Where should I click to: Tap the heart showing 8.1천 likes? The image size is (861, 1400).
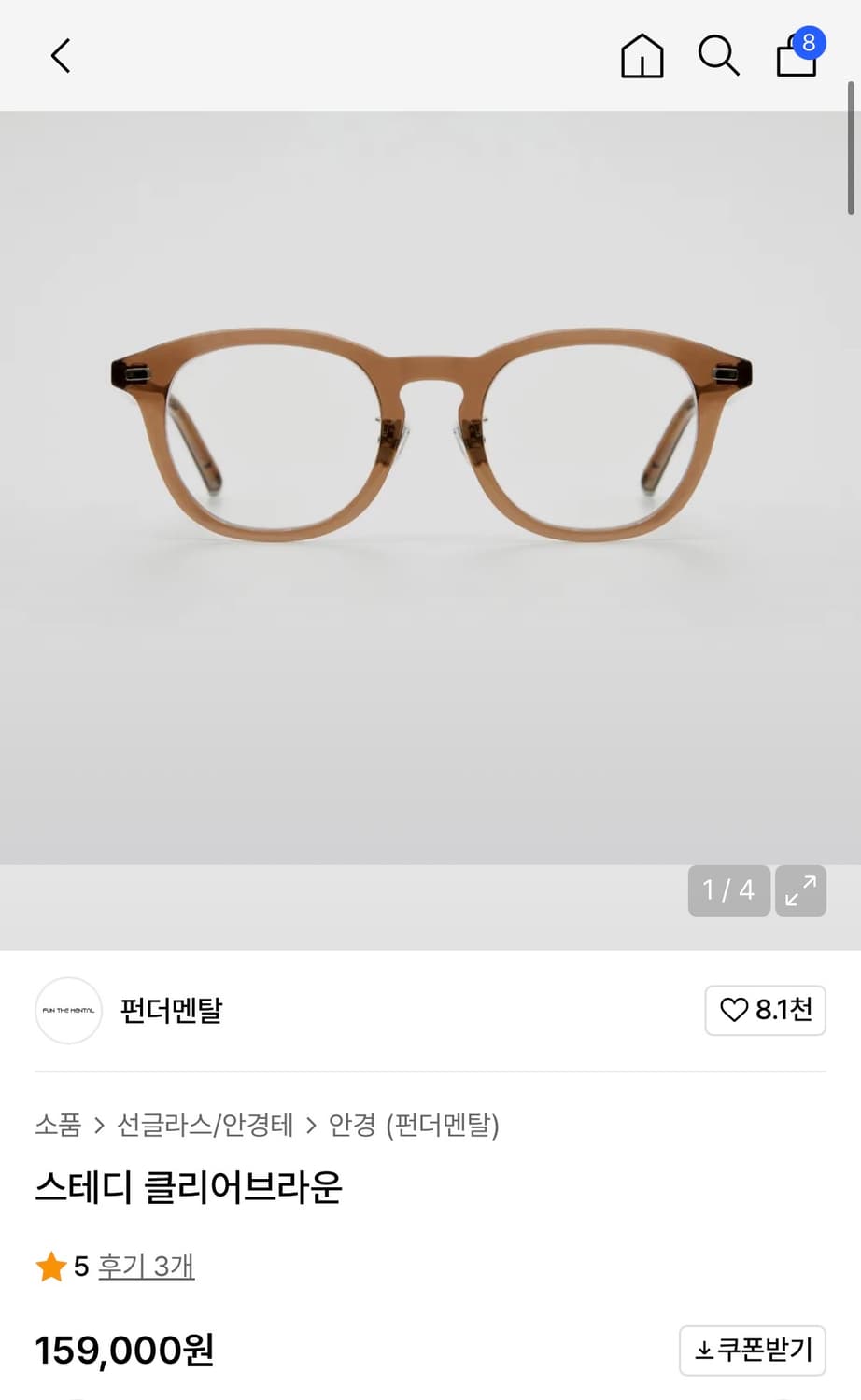[x=766, y=1011]
